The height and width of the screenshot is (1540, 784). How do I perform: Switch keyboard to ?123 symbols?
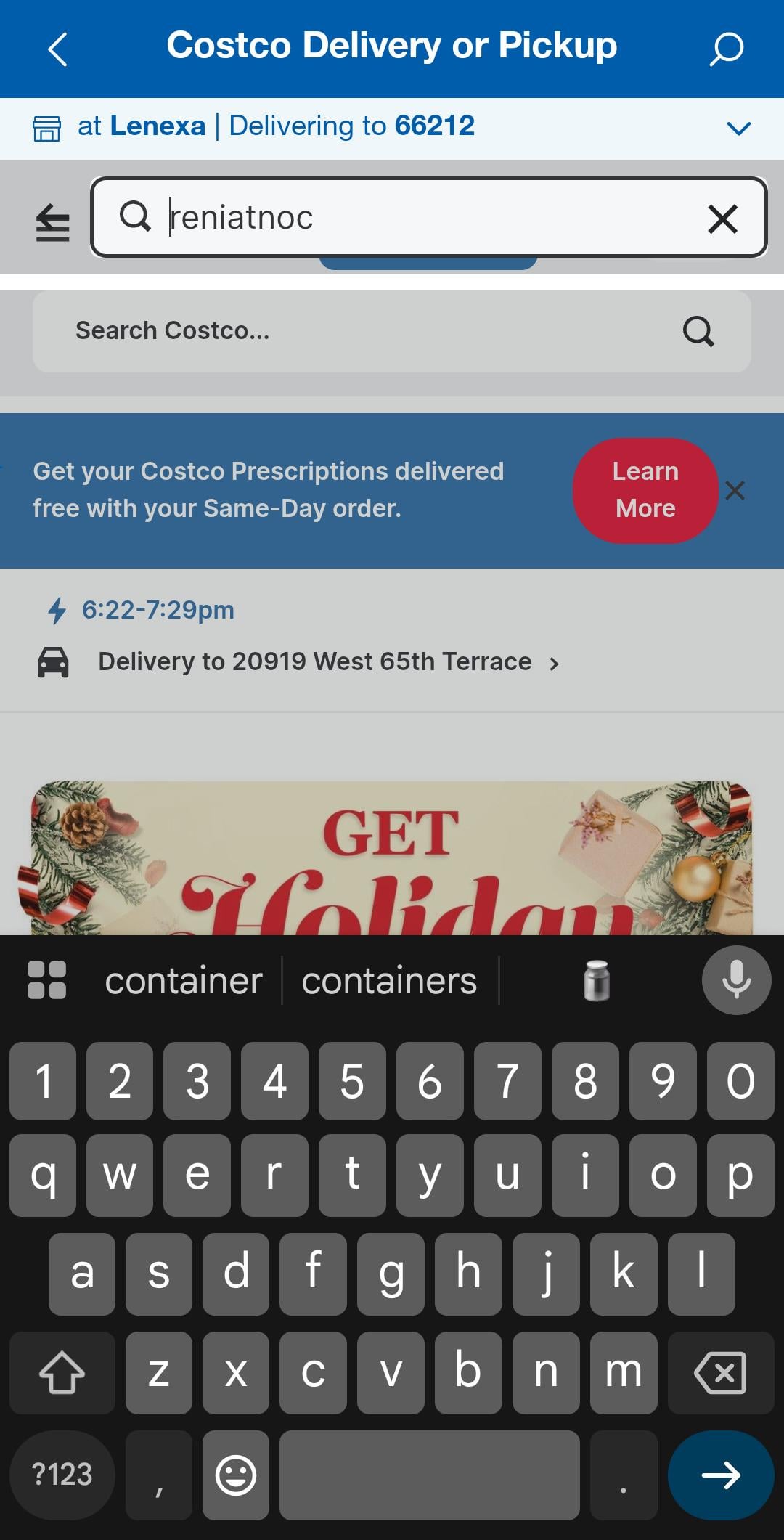tap(62, 1475)
